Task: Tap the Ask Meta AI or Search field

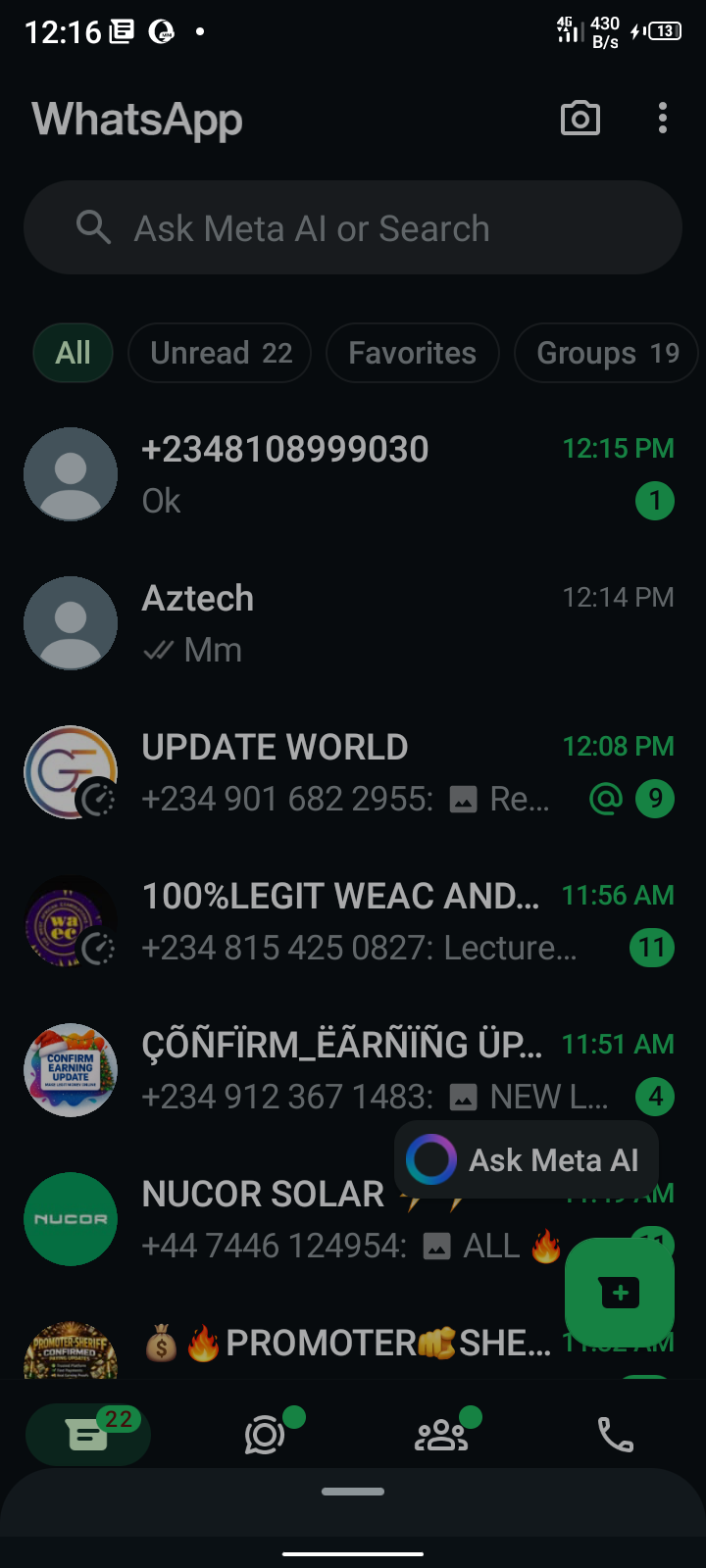Action: tap(353, 228)
